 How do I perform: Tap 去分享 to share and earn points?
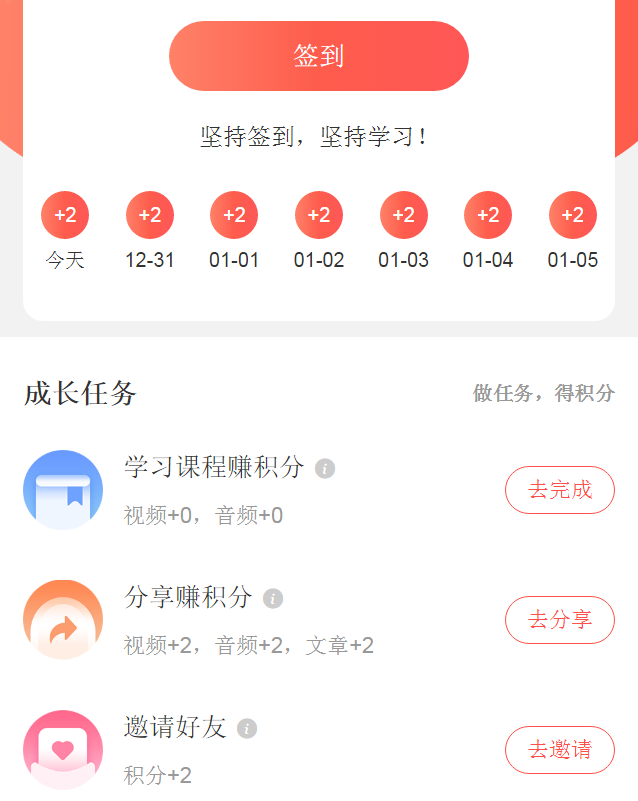click(559, 620)
